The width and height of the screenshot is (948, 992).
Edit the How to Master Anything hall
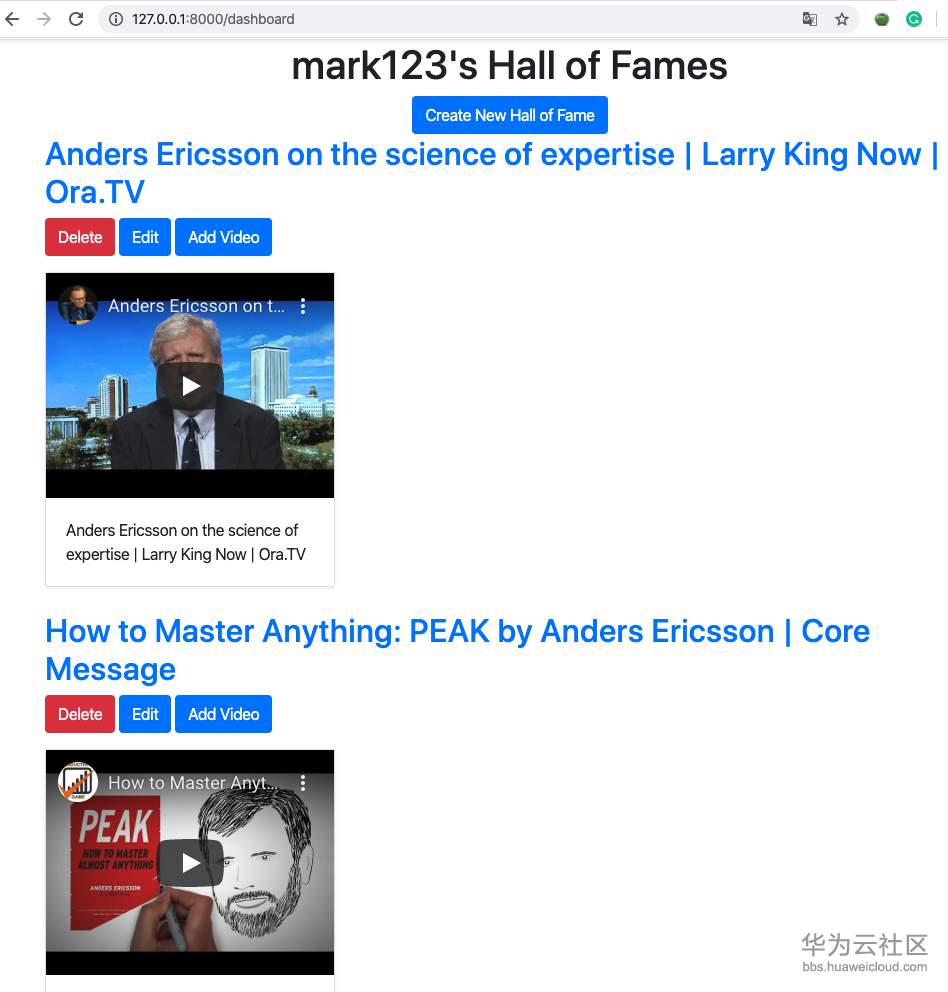tap(145, 714)
